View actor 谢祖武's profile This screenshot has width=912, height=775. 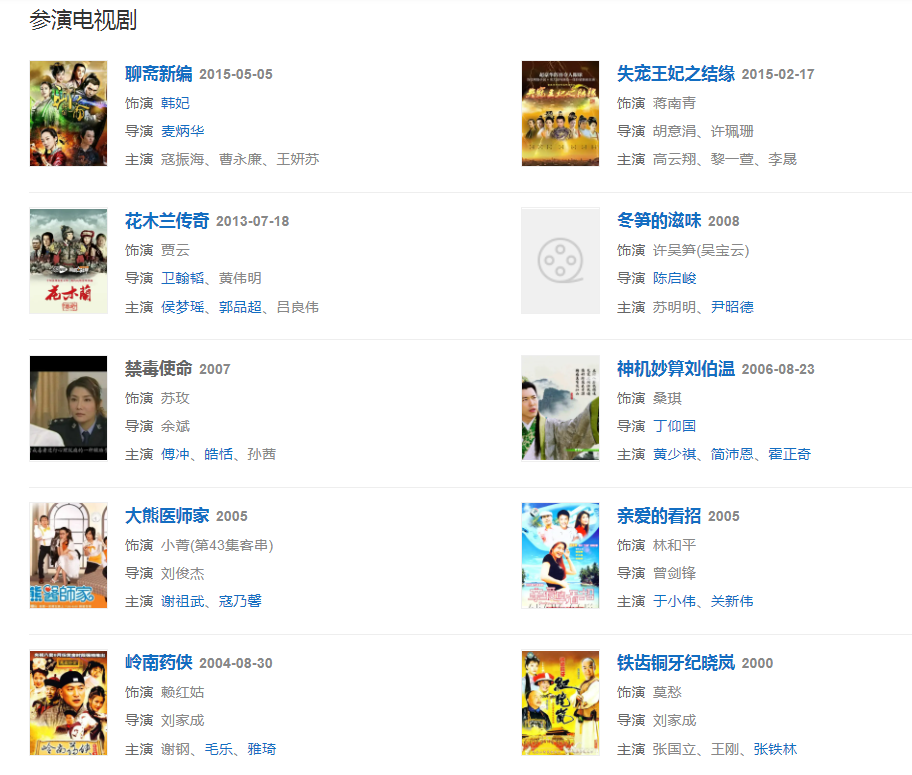tap(183, 601)
